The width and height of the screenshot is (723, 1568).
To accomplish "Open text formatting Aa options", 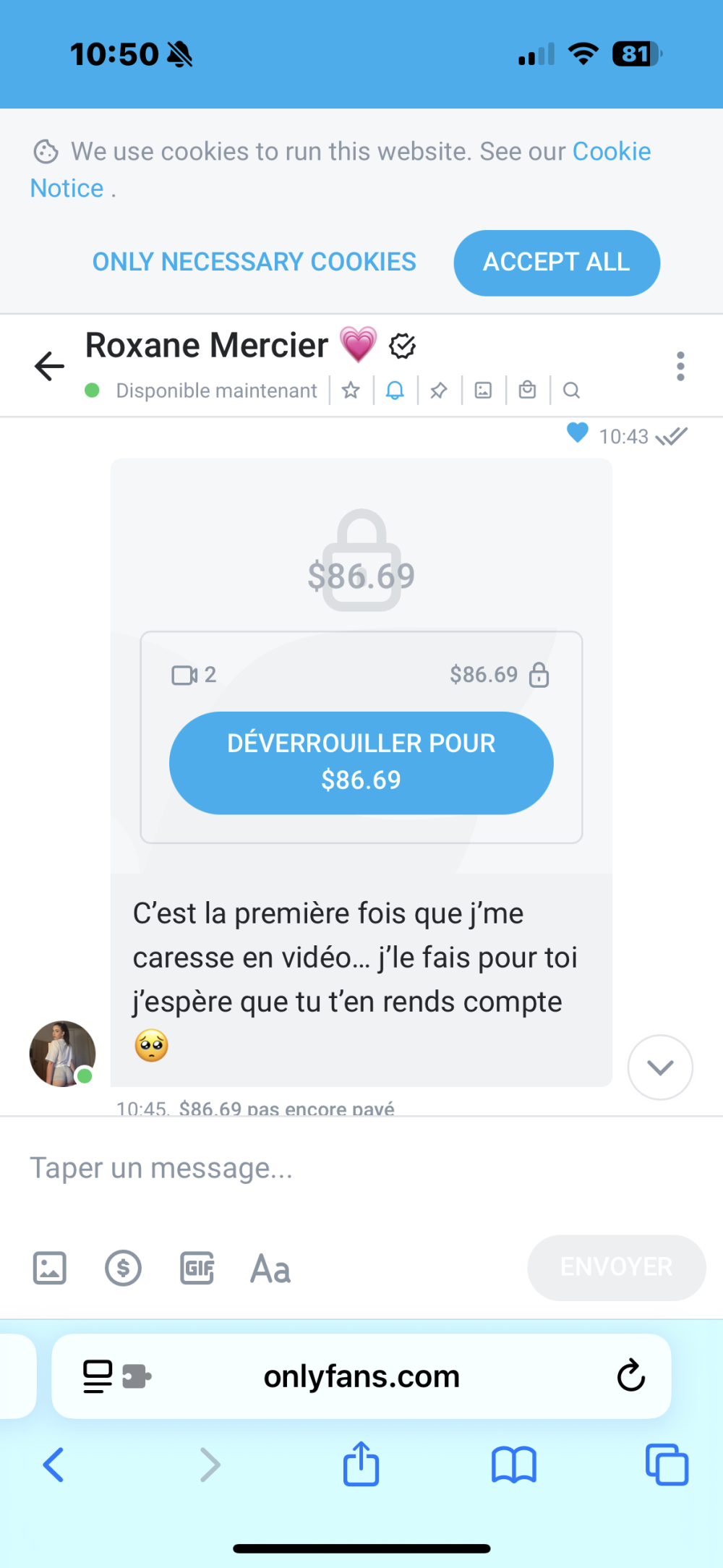I will pos(270,1268).
